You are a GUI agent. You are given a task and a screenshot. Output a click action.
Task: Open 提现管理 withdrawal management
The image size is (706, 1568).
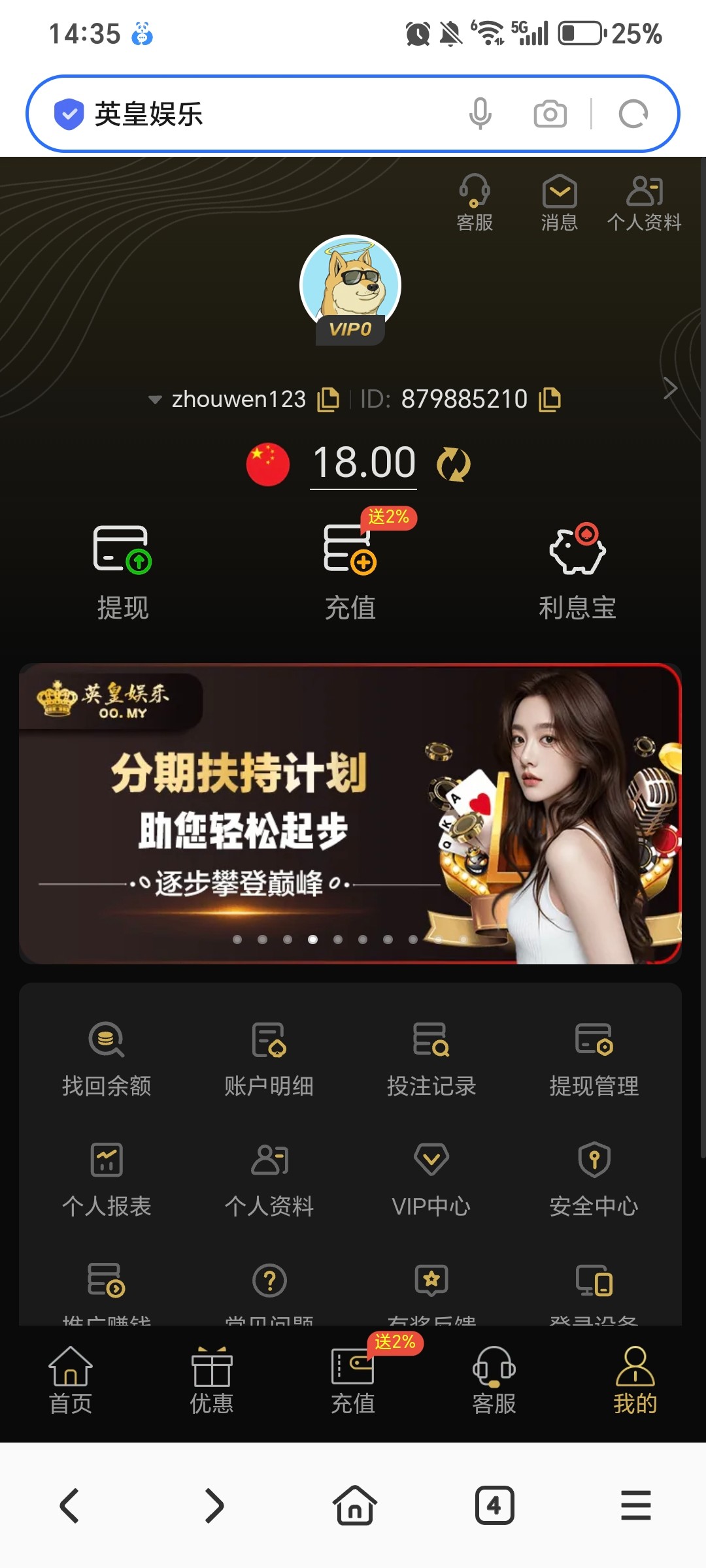[x=594, y=1058]
